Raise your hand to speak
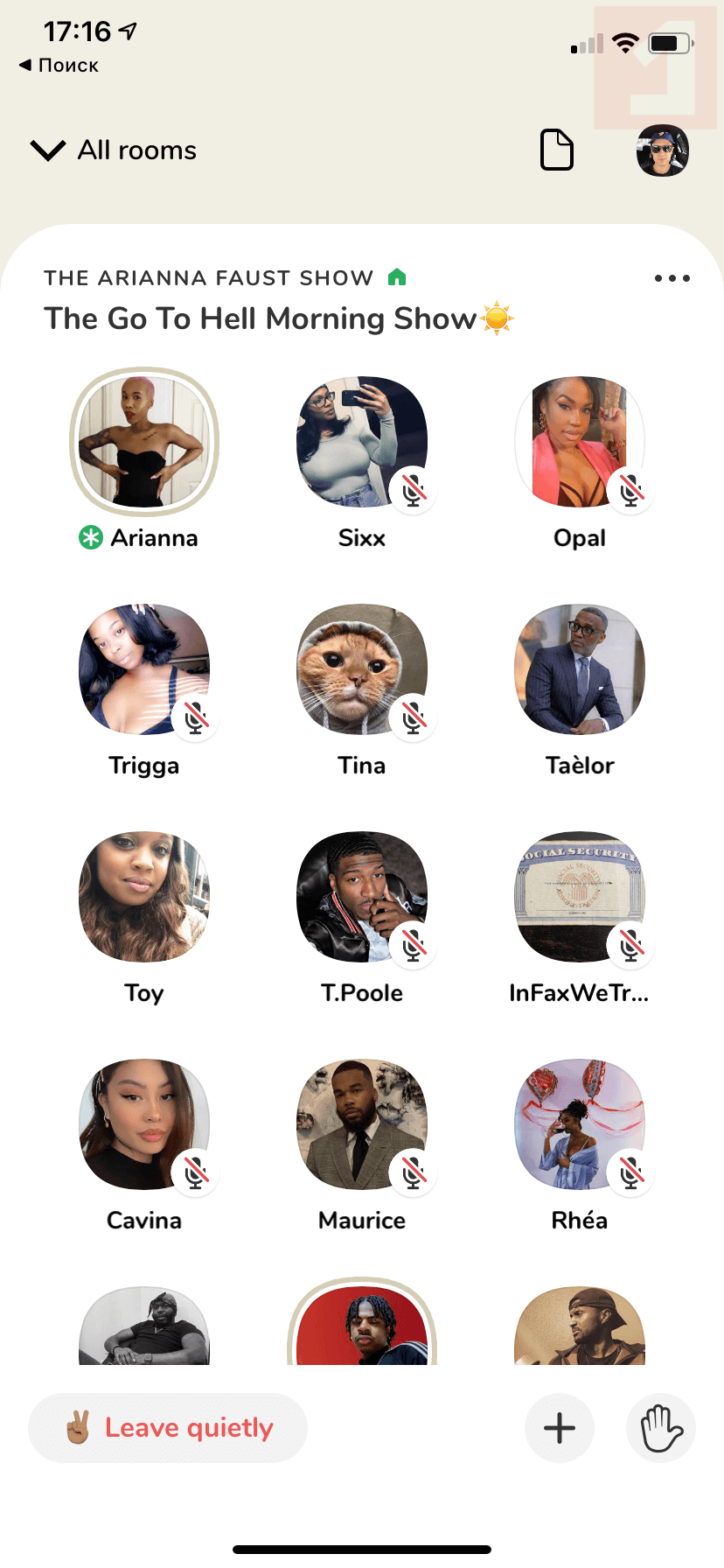The image size is (724, 1568). click(661, 1428)
